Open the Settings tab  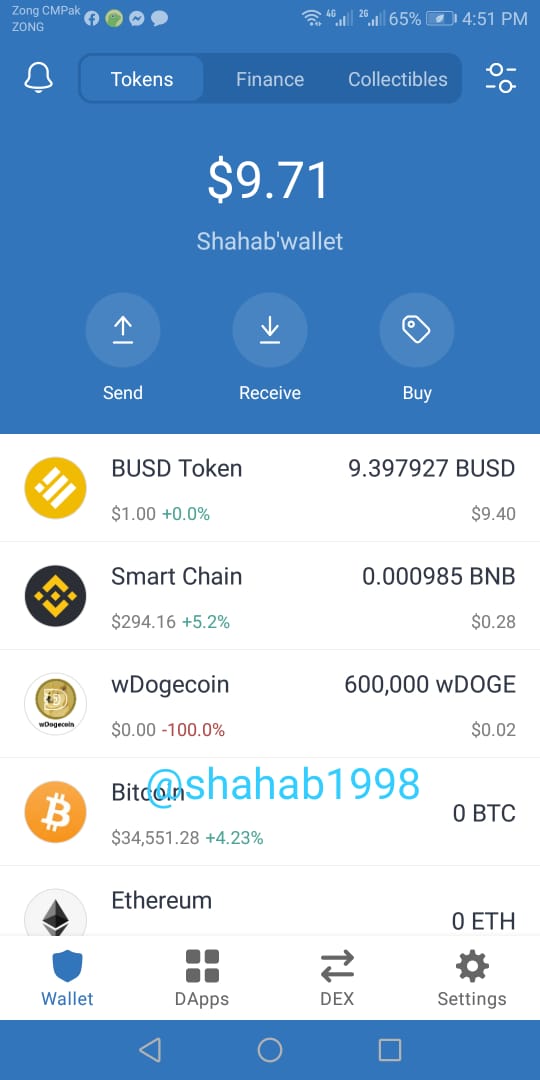pos(472,978)
